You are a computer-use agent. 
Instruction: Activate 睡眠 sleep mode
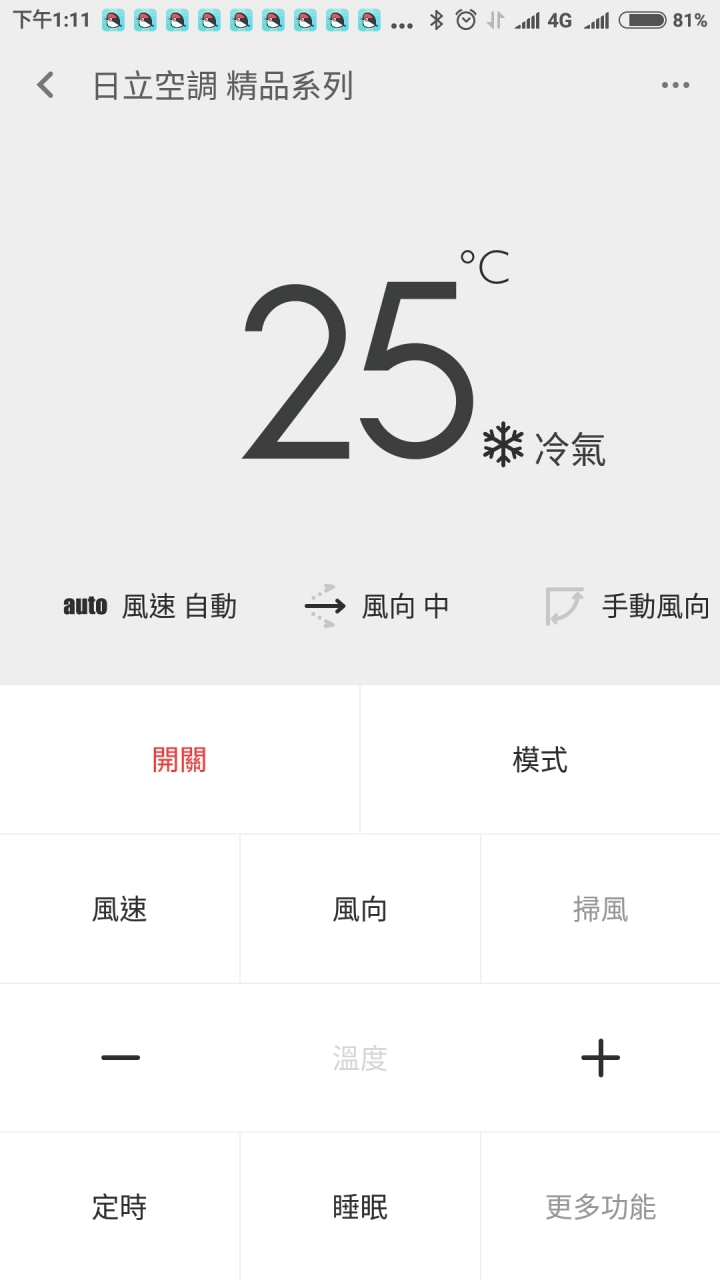[360, 1207]
